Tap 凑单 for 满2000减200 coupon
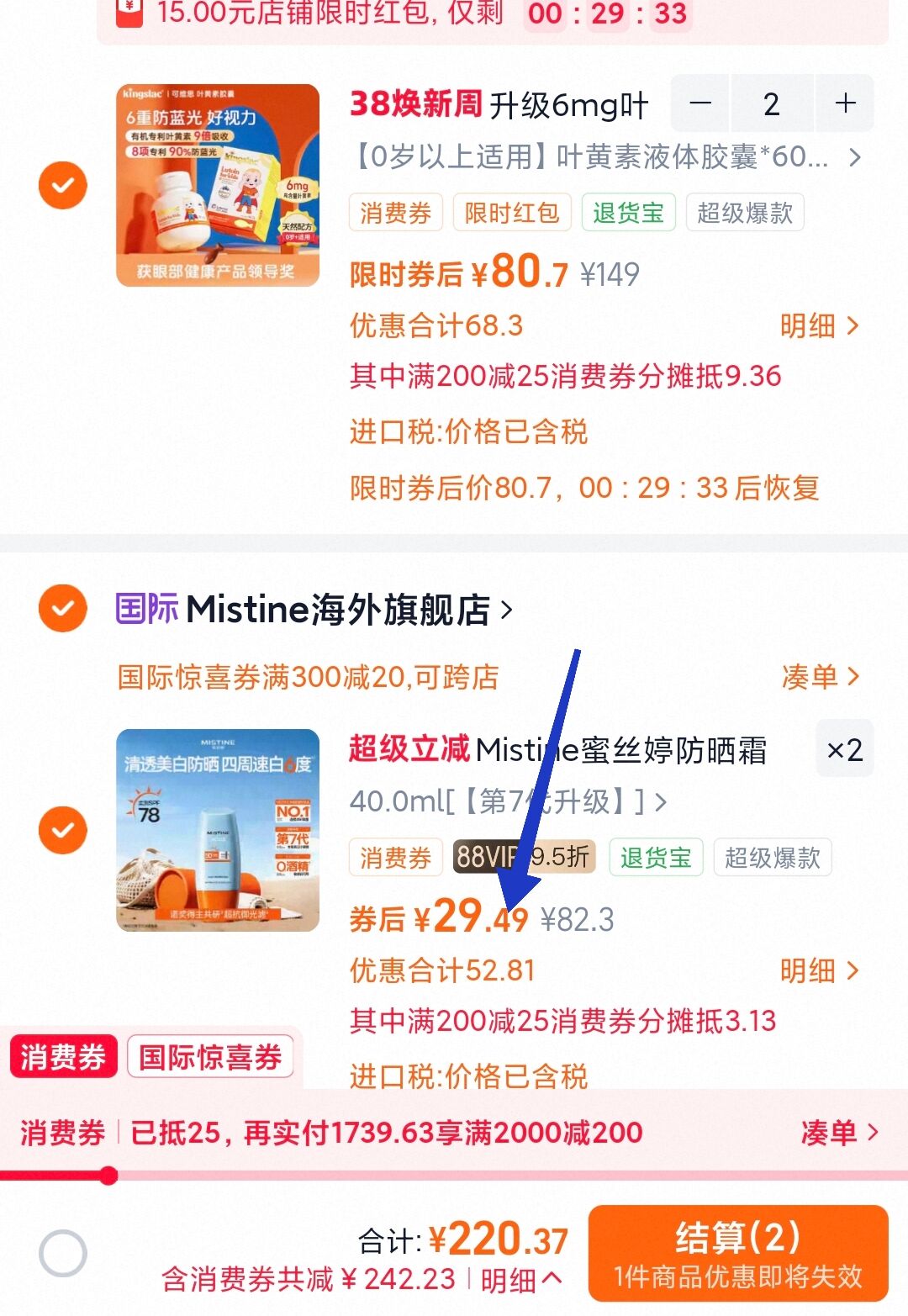 (838, 1133)
